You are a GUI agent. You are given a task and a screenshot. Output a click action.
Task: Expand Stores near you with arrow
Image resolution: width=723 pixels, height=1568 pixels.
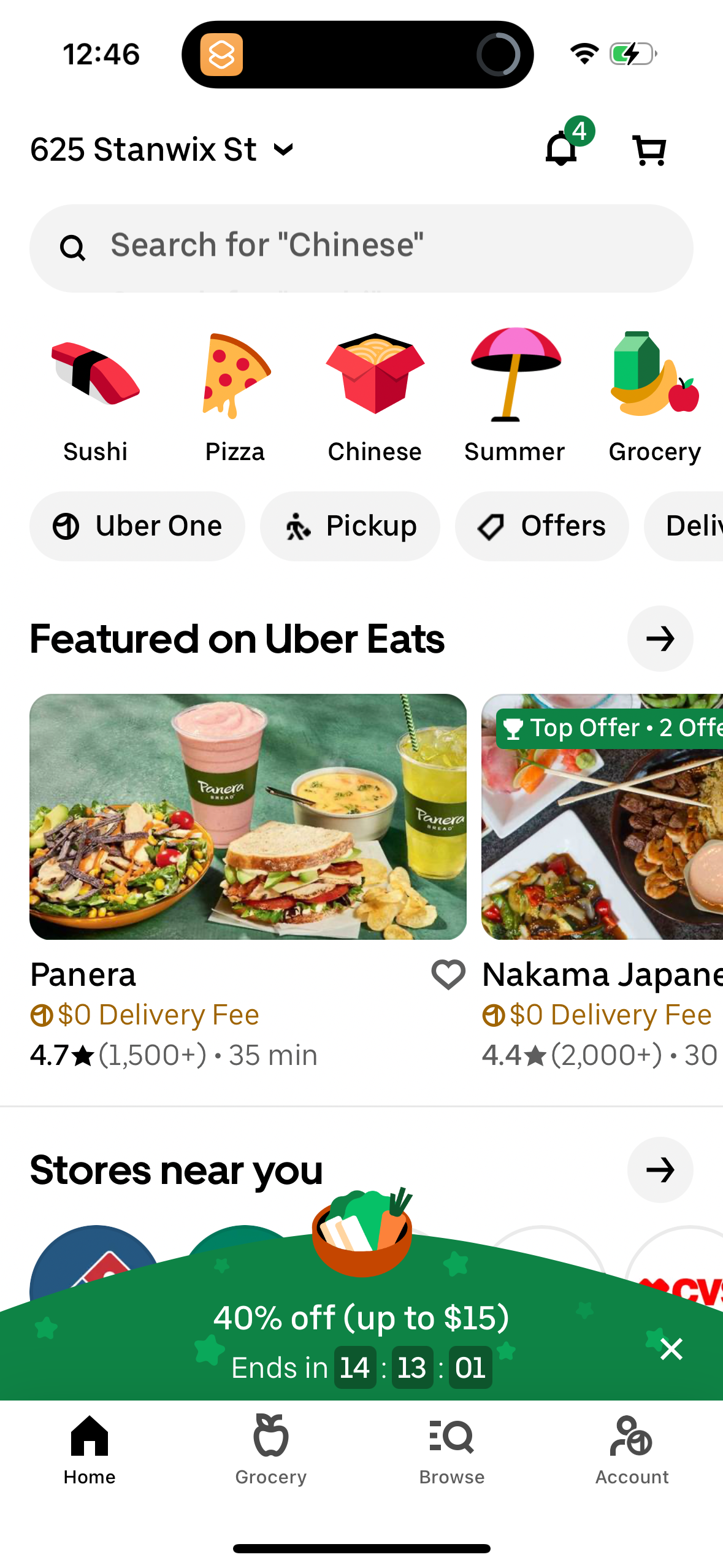pos(660,1170)
